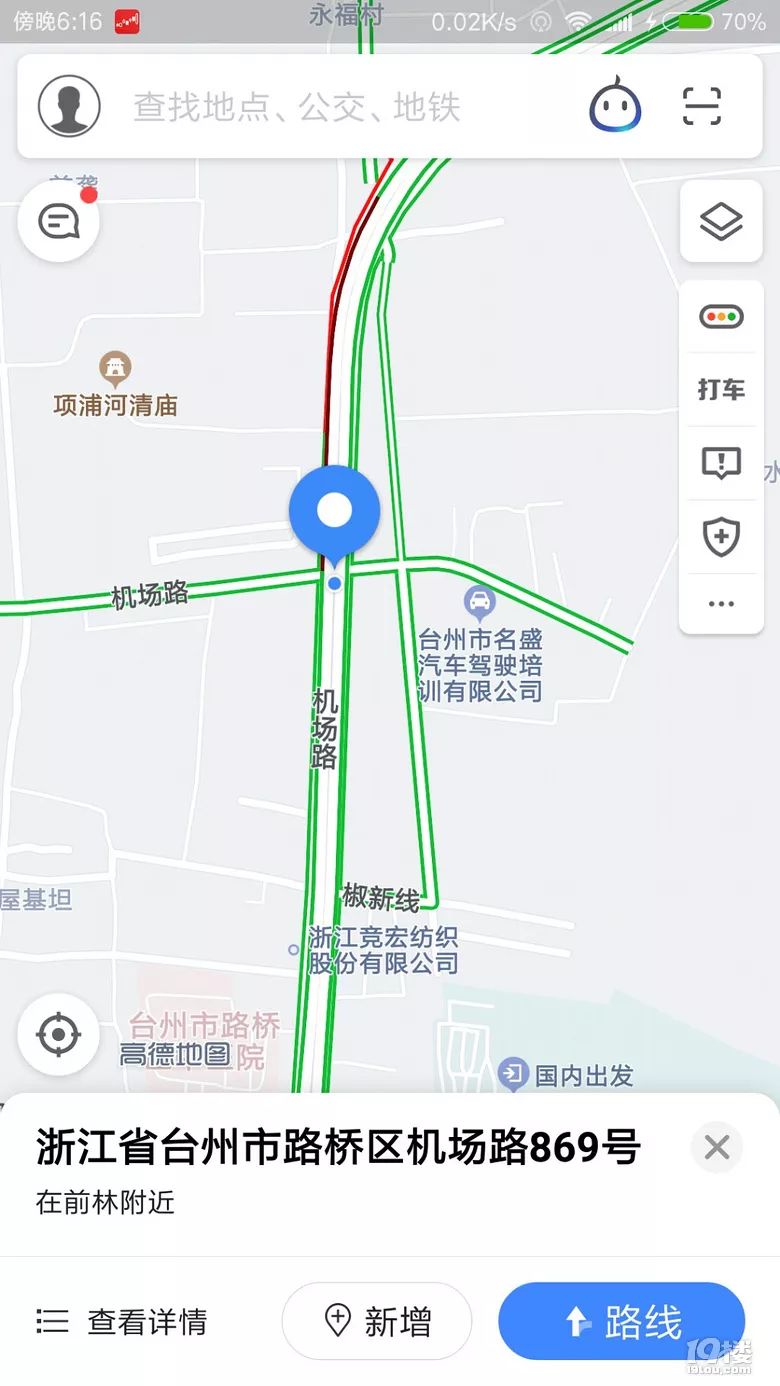Open the safety shield icon
This screenshot has width=780, height=1386.
pos(721,537)
